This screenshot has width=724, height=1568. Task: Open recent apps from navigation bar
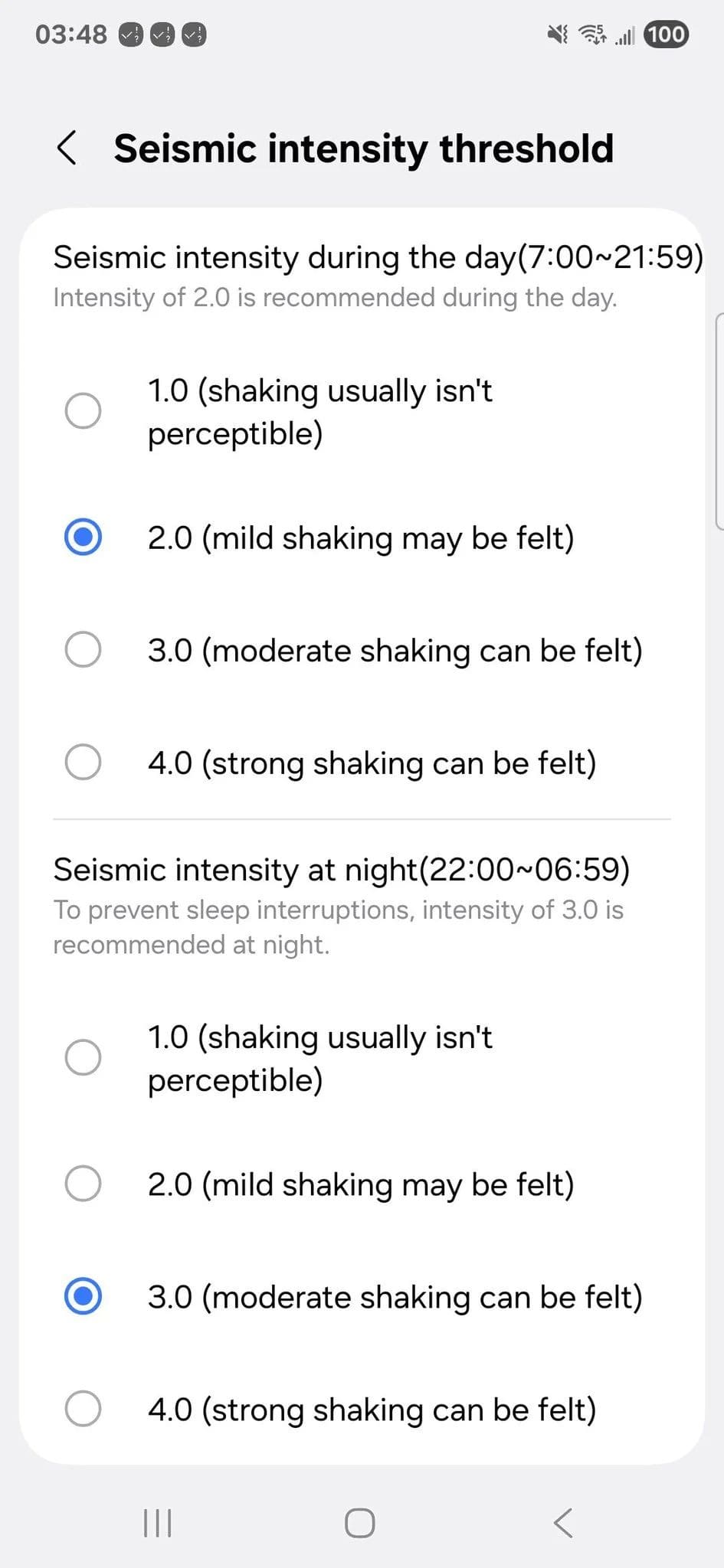click(x=158, y=1523)
